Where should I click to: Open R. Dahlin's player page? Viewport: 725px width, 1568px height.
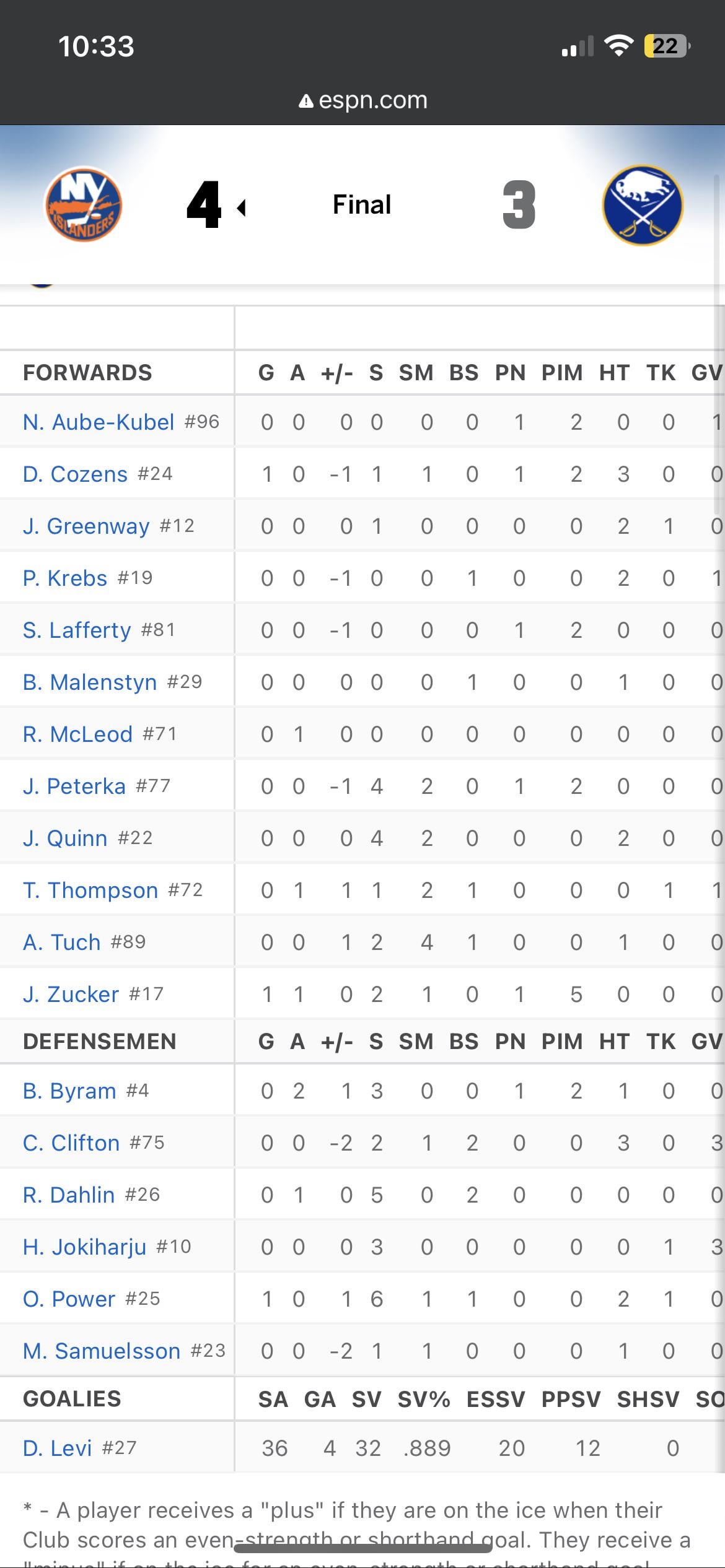(69, 1195)
